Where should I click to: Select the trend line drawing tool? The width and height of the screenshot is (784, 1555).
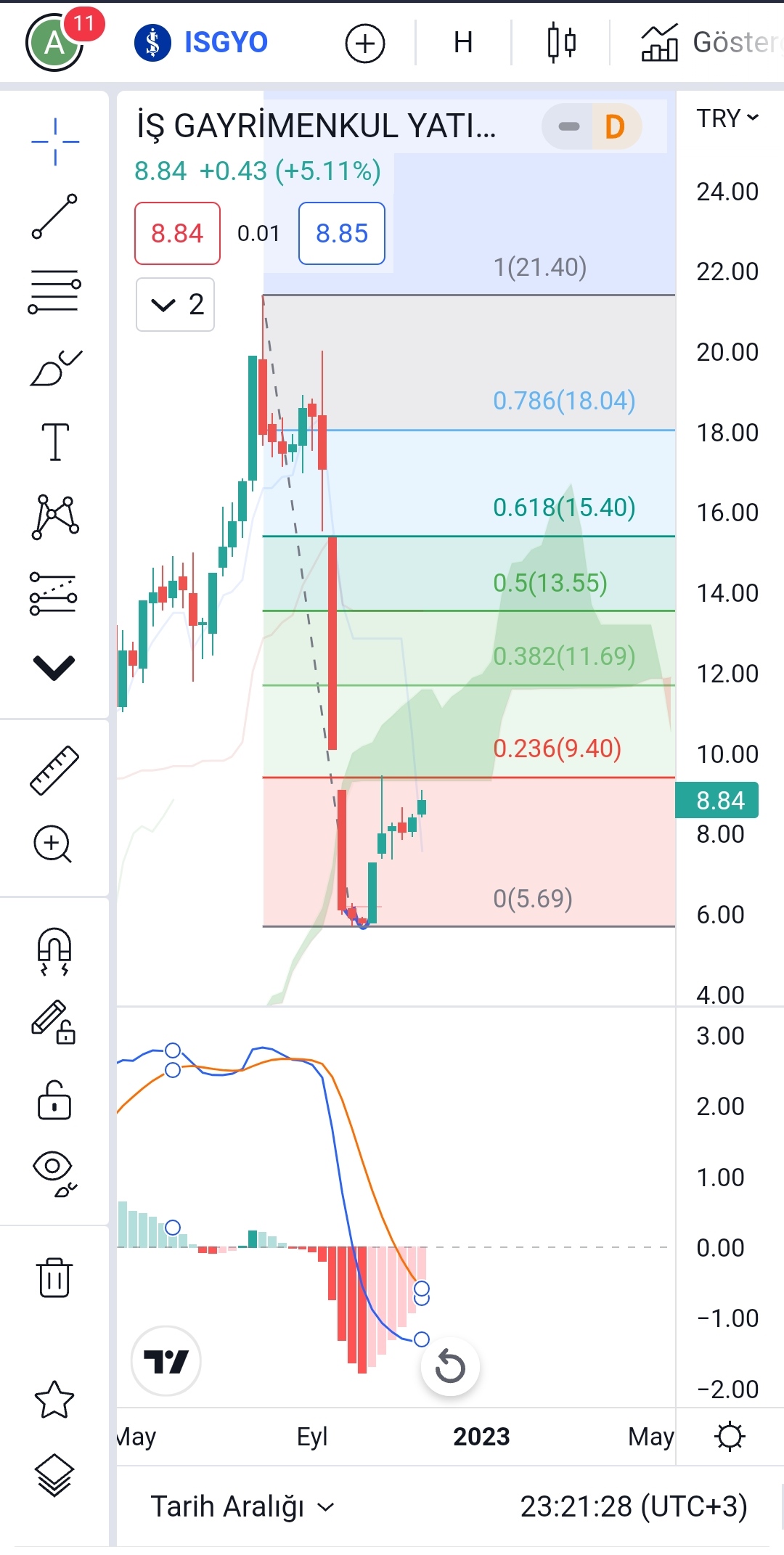pos(54,216)
